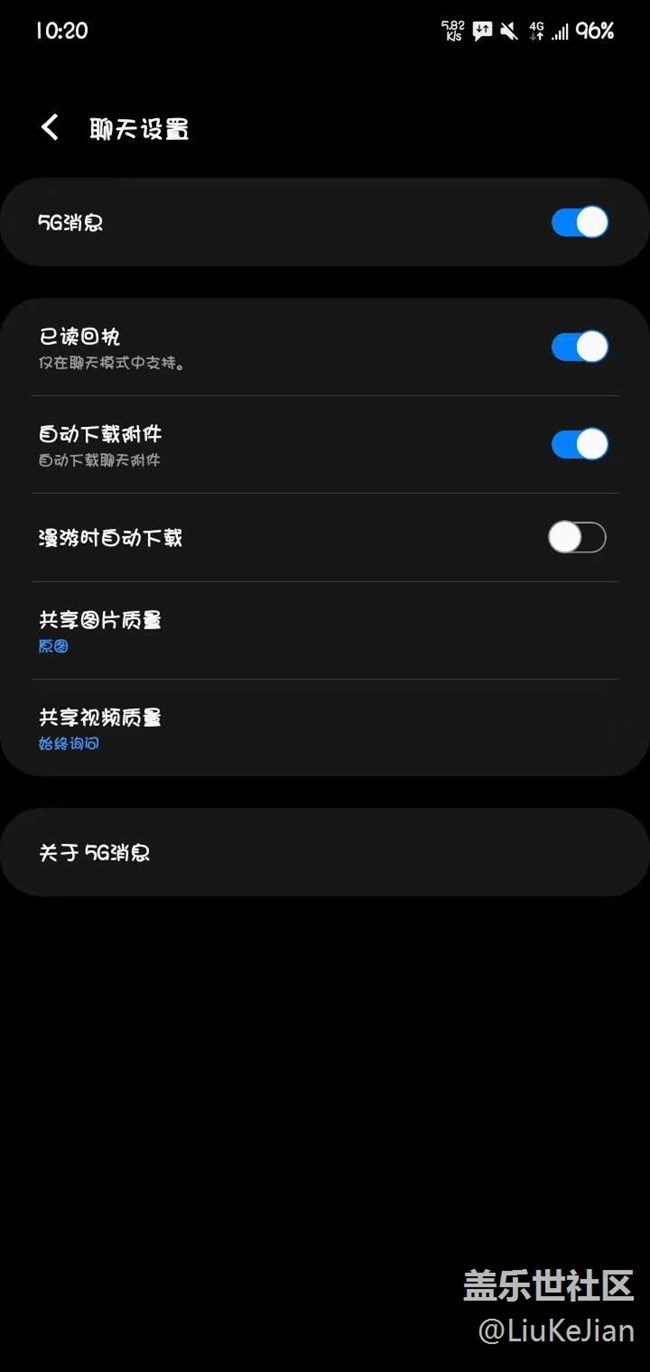Go back from 聊天设置
Screen dimensions: 650x1372
tap(49, 128)
